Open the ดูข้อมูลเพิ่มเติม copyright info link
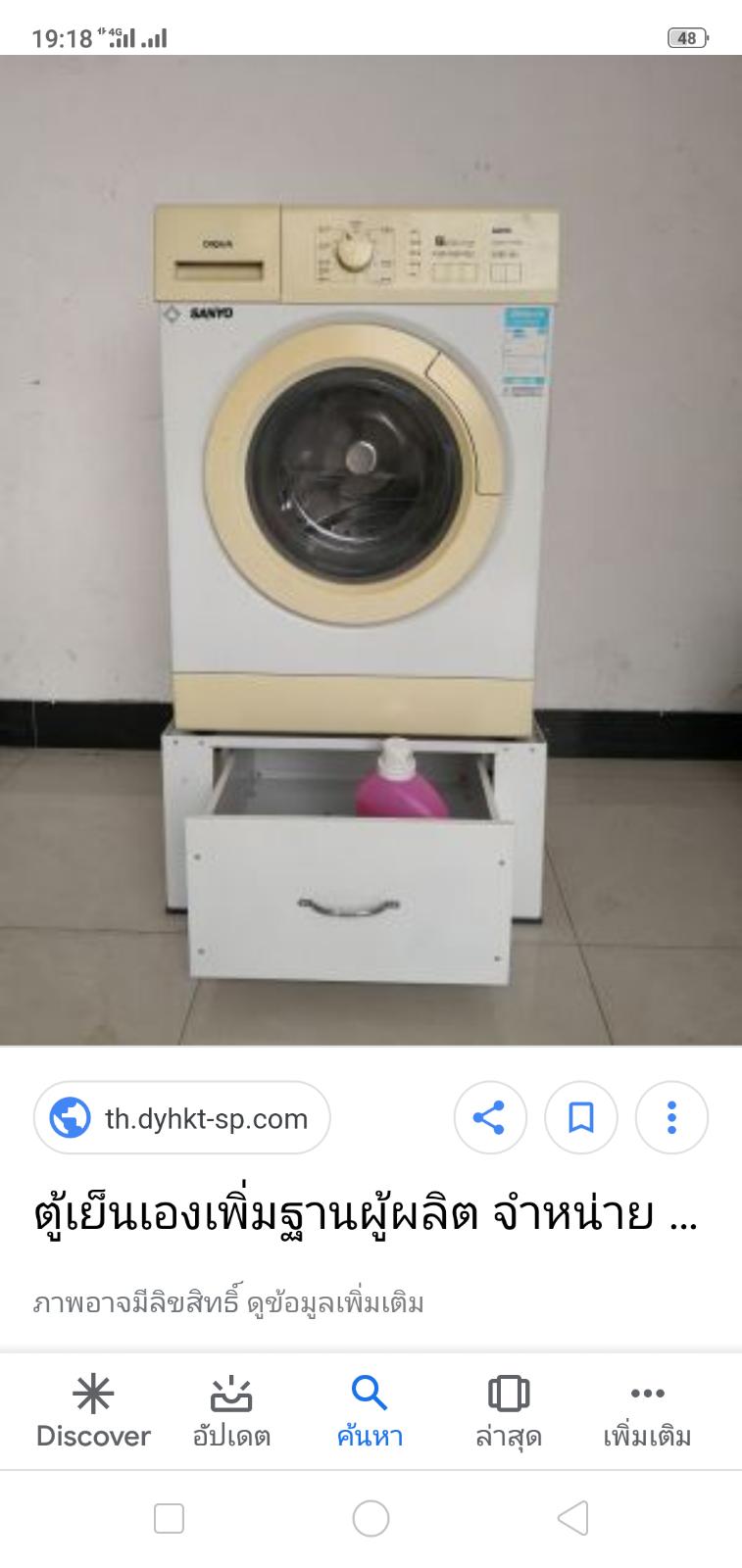This screenshot has width=742, height=1568. coord(335,1303)
